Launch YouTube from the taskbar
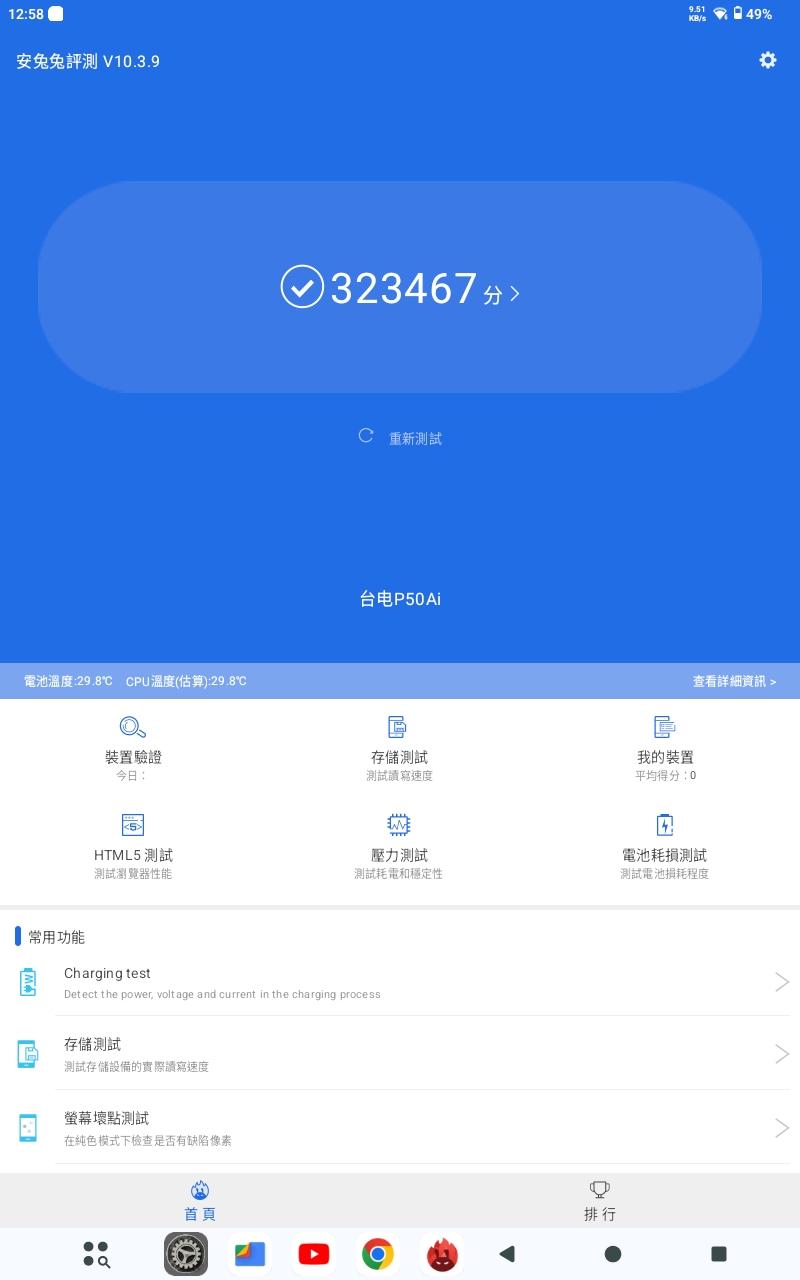This screenshot has width=800, height=1280. (314, 1254)
